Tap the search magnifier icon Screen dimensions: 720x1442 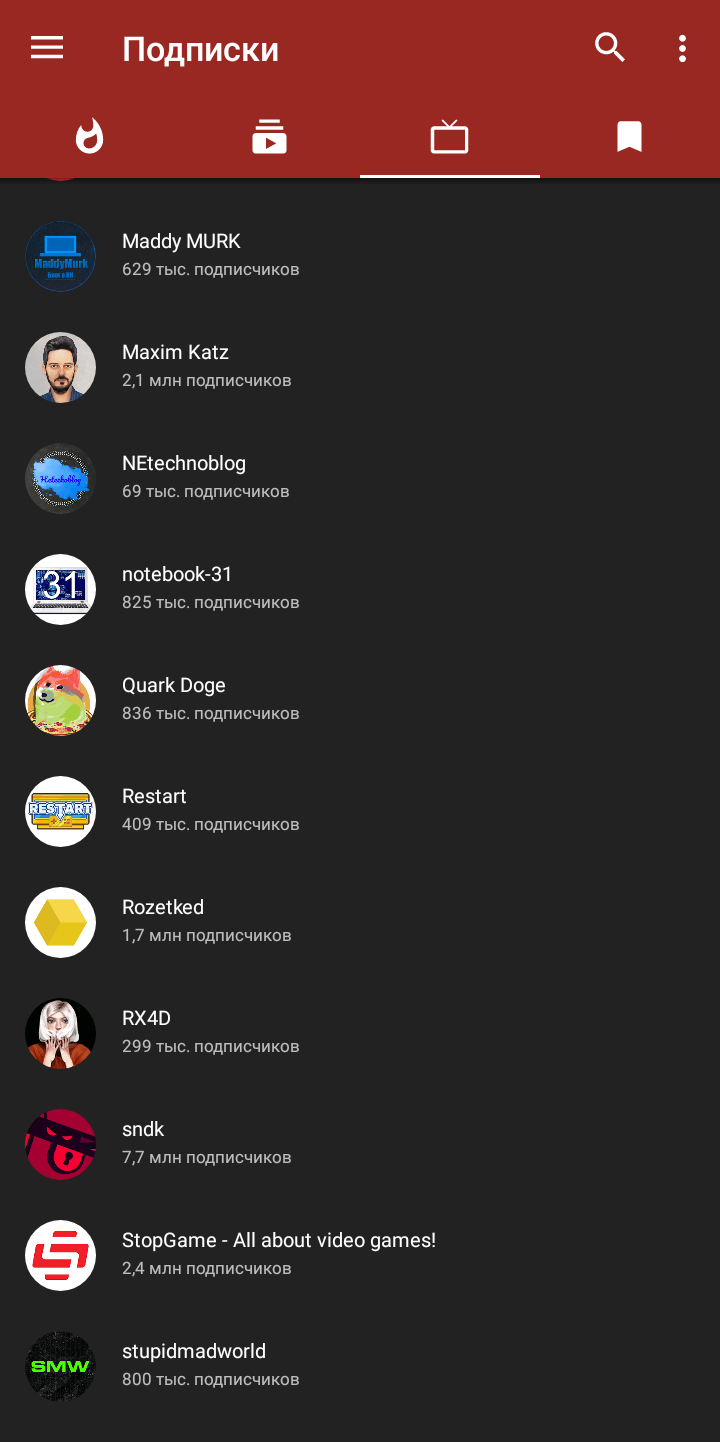click(609, 48)
